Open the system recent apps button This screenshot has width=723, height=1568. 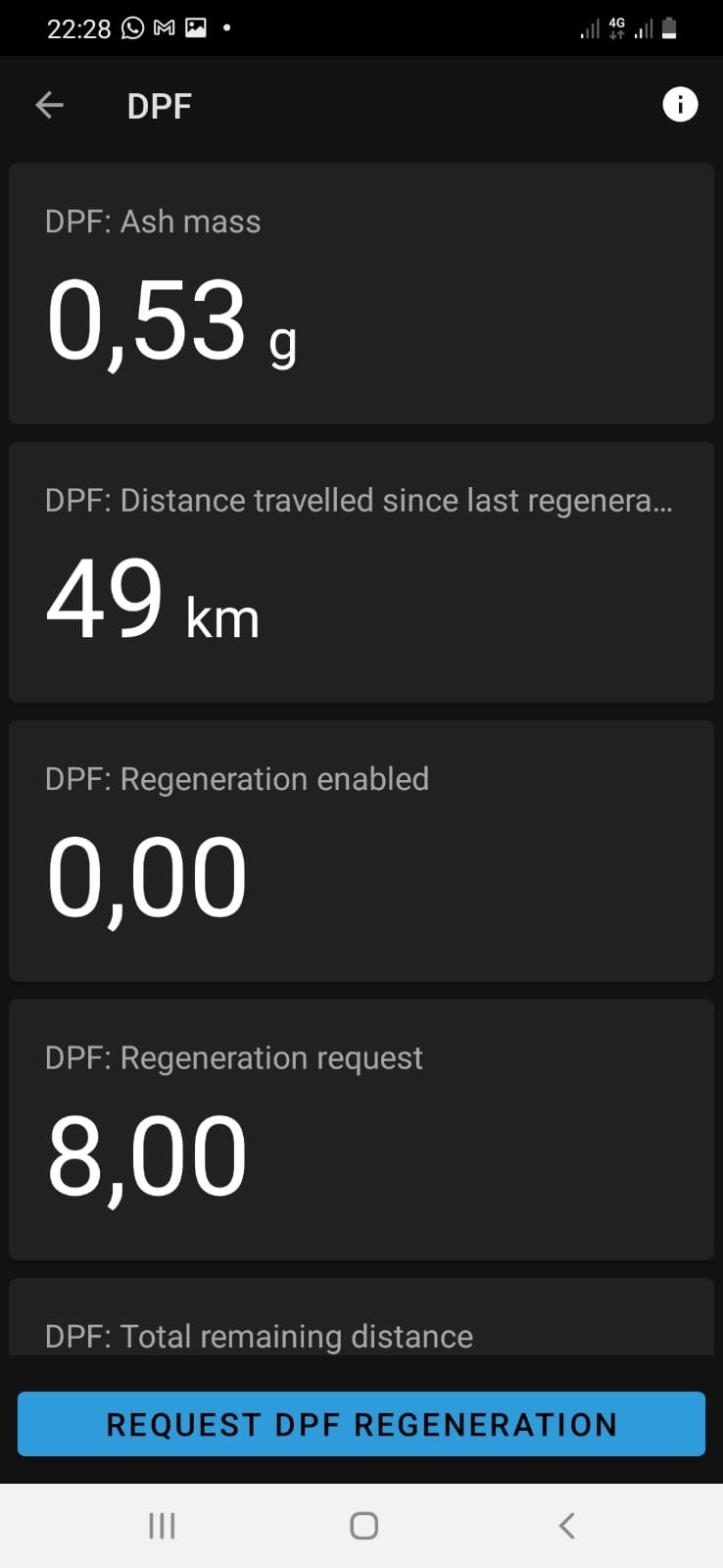[x=162, y=1525]
